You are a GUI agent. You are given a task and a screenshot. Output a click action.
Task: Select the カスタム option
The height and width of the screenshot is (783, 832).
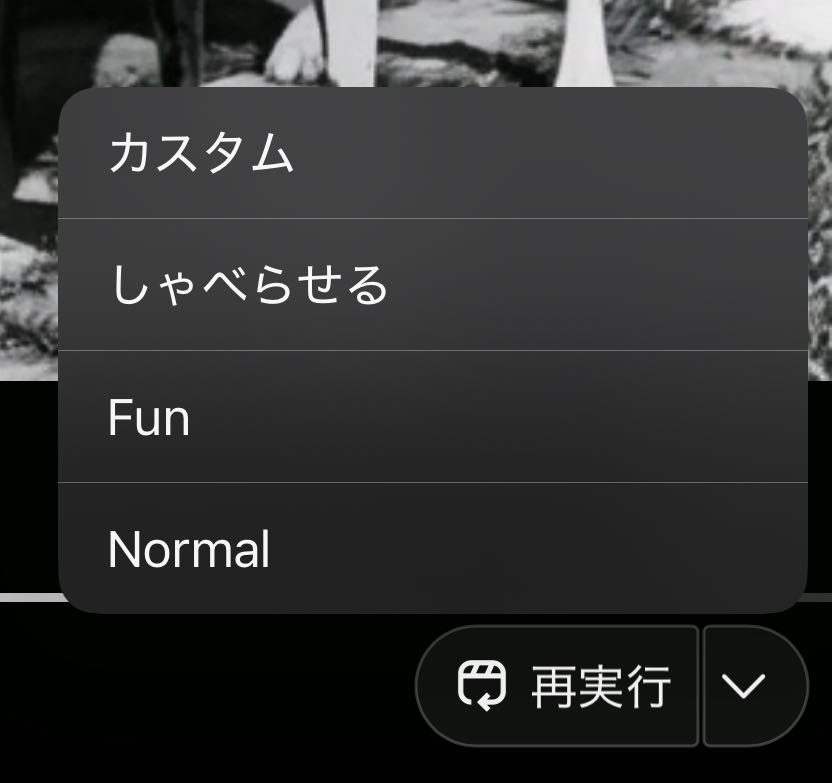(432, 153)
